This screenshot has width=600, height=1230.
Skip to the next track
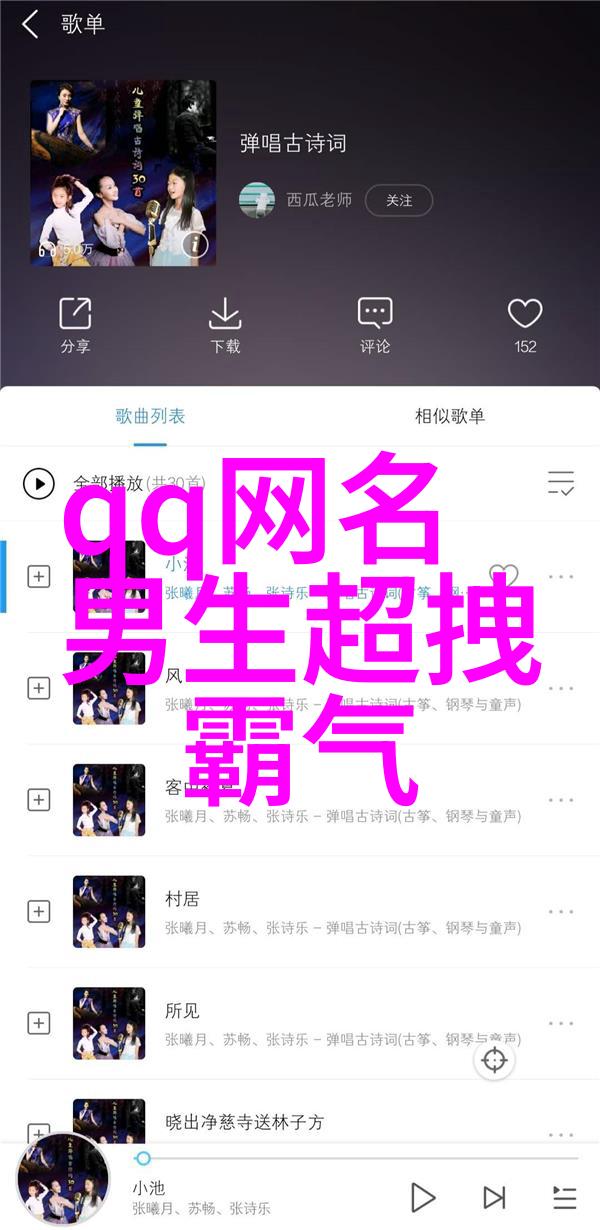494,1196
